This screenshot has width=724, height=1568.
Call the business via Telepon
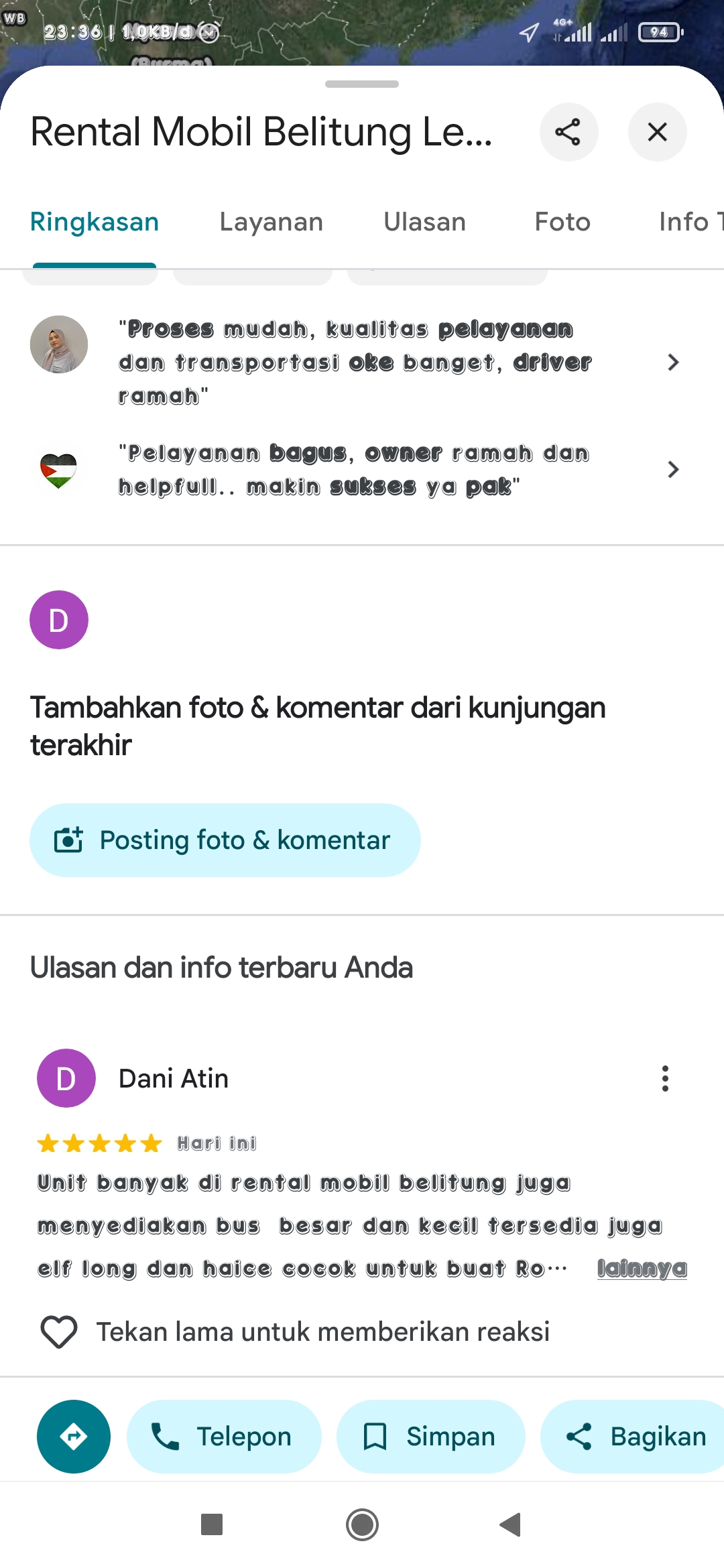[224, 1437]
